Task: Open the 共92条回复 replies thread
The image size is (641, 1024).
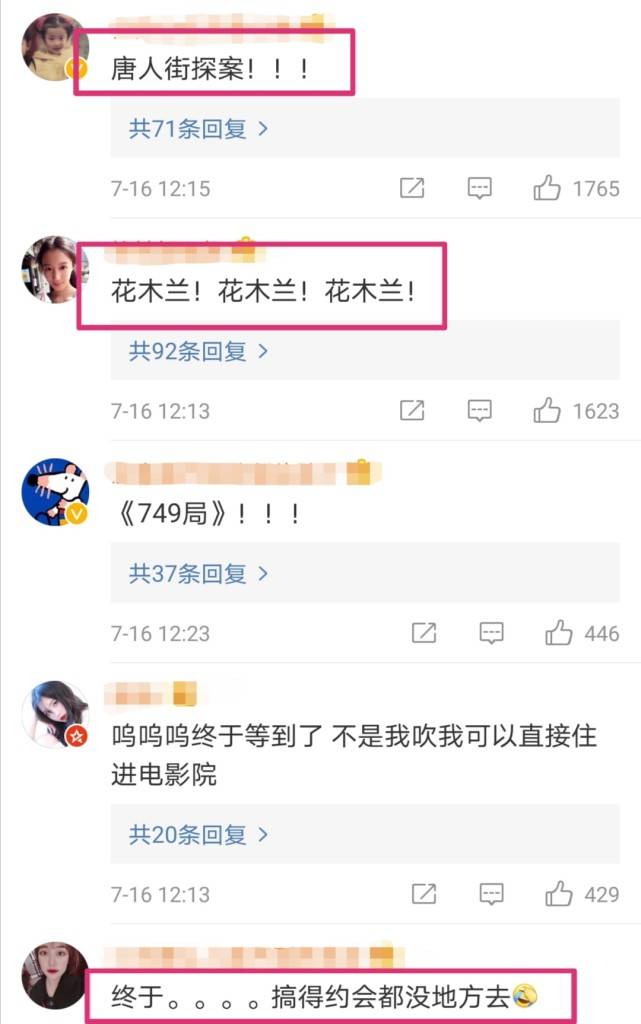Action: tap(198, 351)
